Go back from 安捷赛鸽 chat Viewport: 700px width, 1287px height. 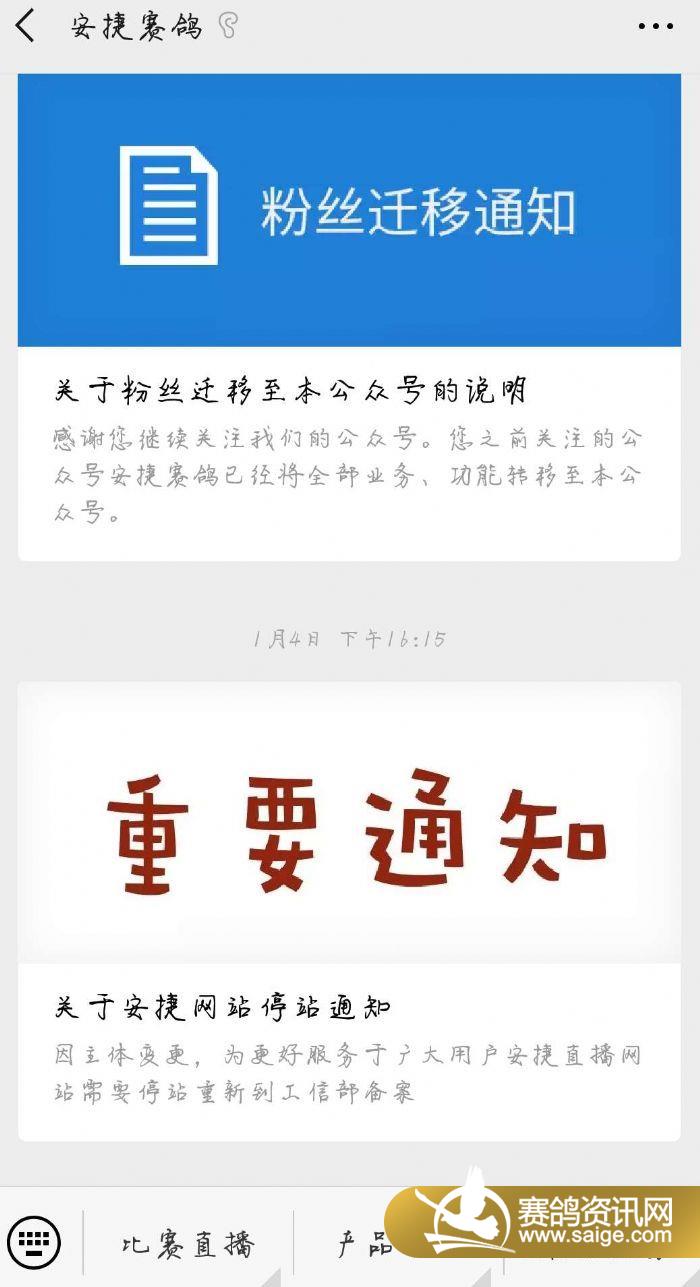(x=26, y=26)
